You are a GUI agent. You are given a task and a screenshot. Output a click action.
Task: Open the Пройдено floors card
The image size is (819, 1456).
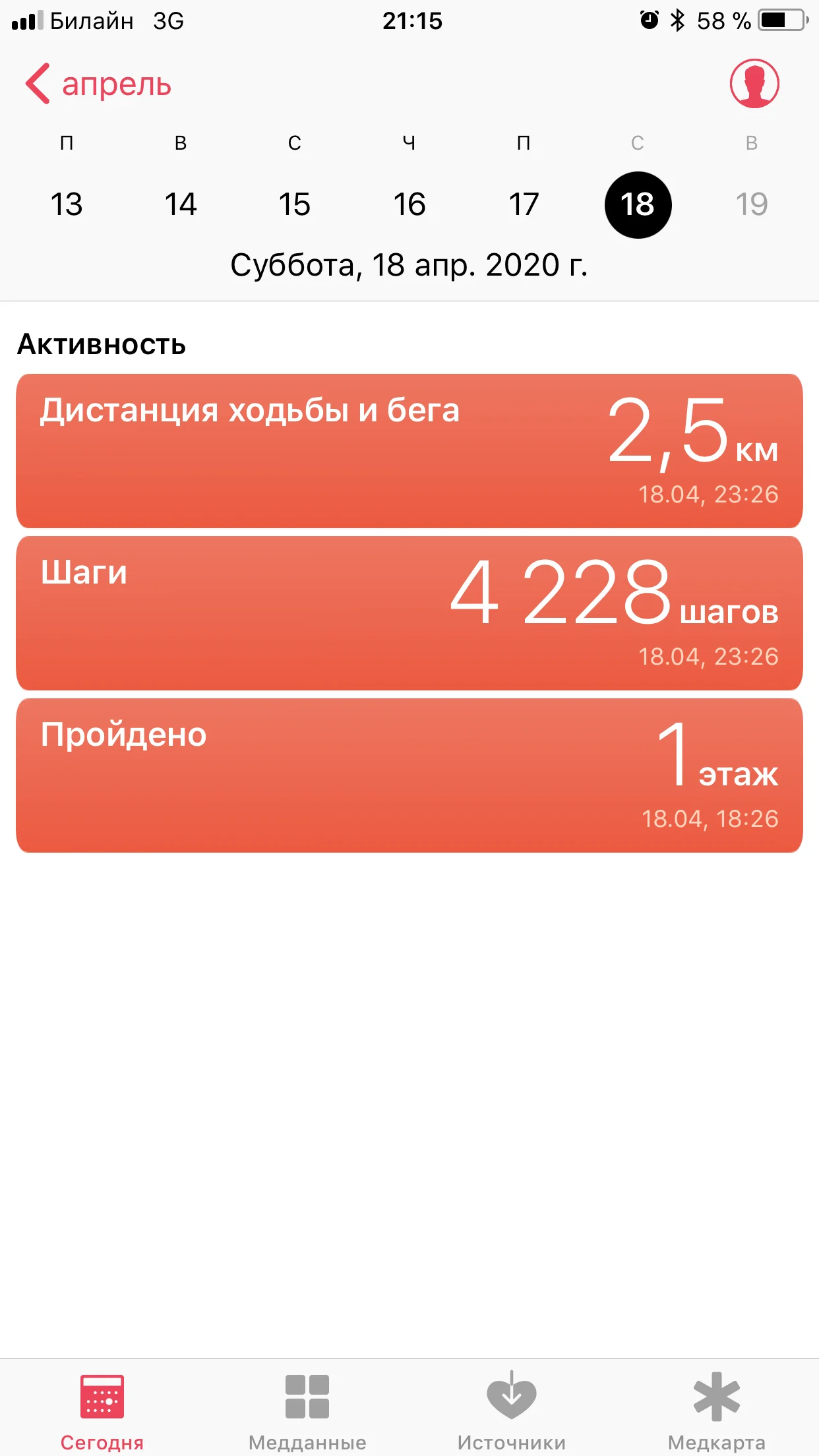[x=409, y=775]
